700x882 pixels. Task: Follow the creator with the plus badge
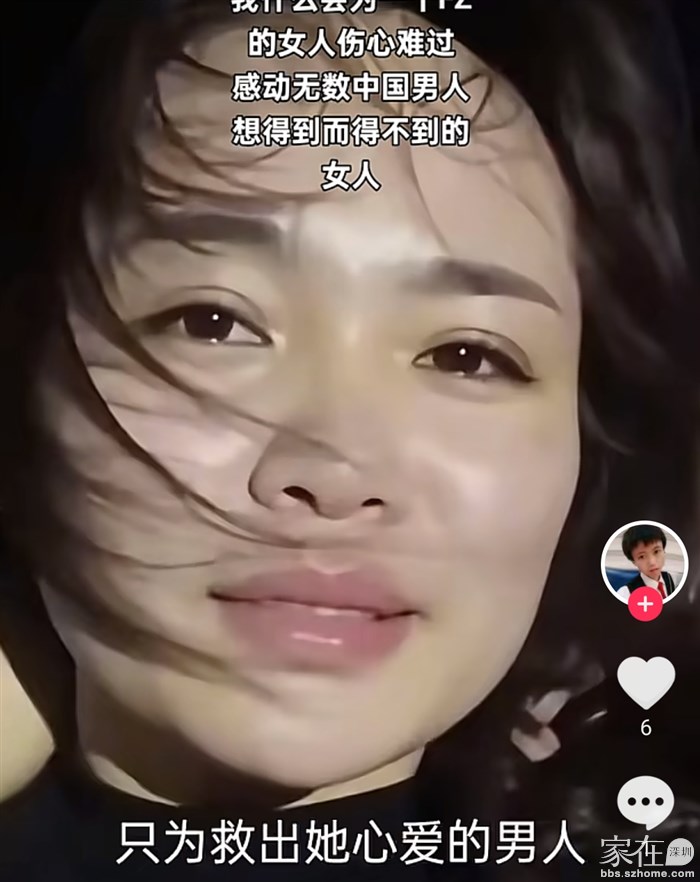click(645, 604)
